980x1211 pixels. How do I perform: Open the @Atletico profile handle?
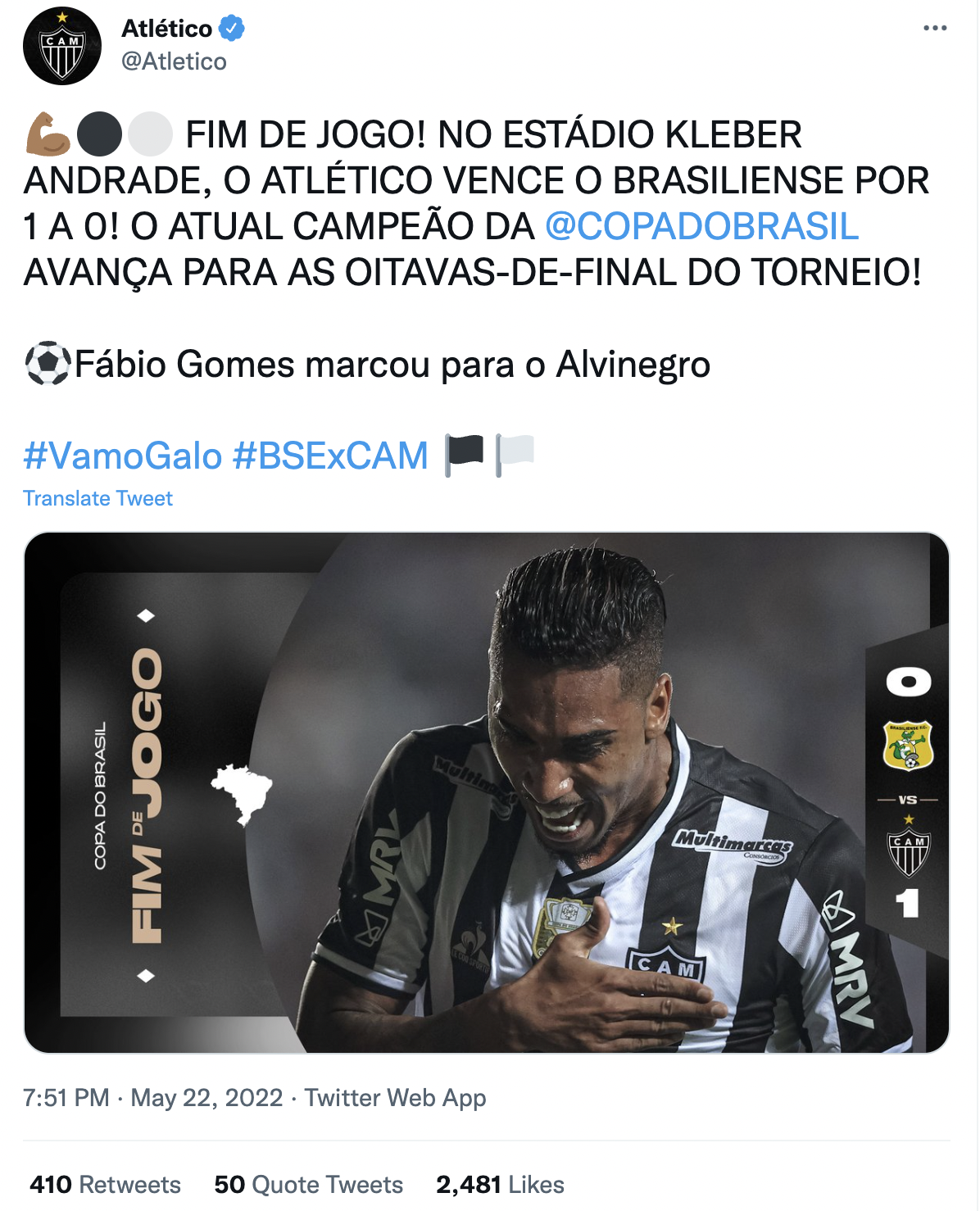[x=174, y=61]
